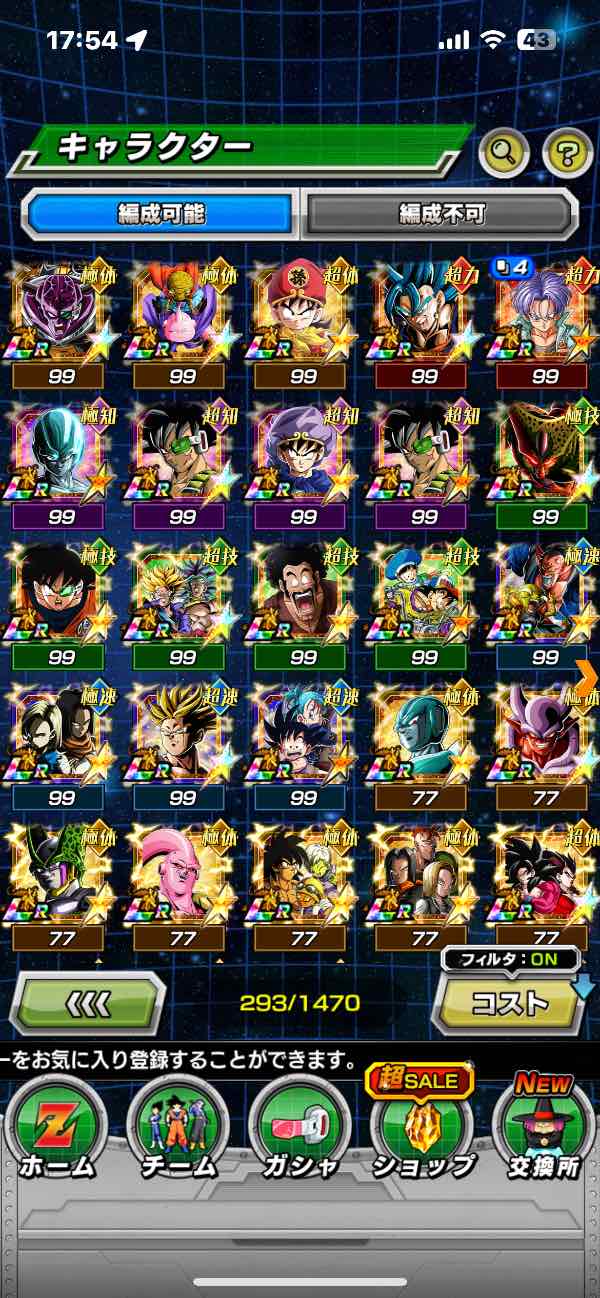This screenshot has width=600, height=1298.
Task: Open the magnifying glass search icon
Action: coord(504,152)
